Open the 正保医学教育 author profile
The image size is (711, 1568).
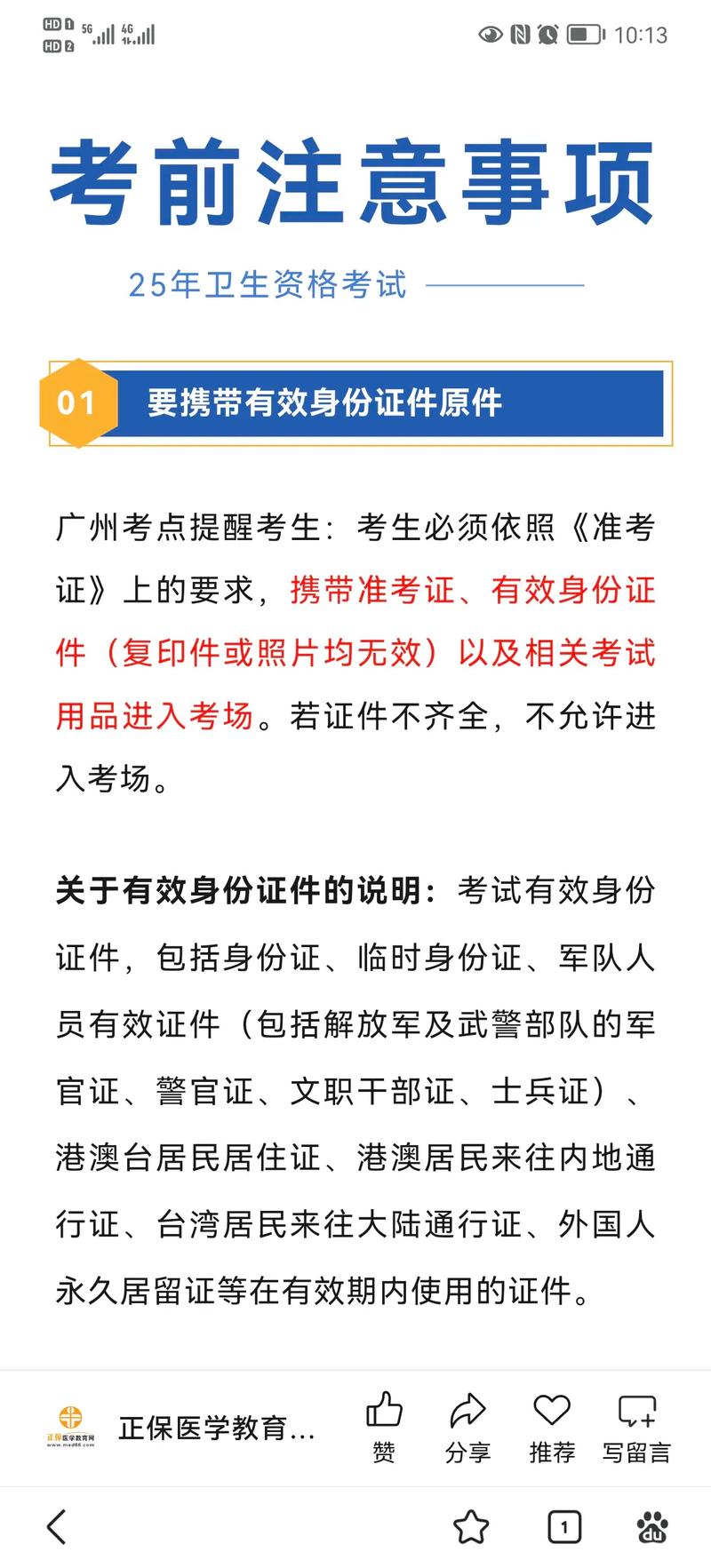[x=182, y=1428]
